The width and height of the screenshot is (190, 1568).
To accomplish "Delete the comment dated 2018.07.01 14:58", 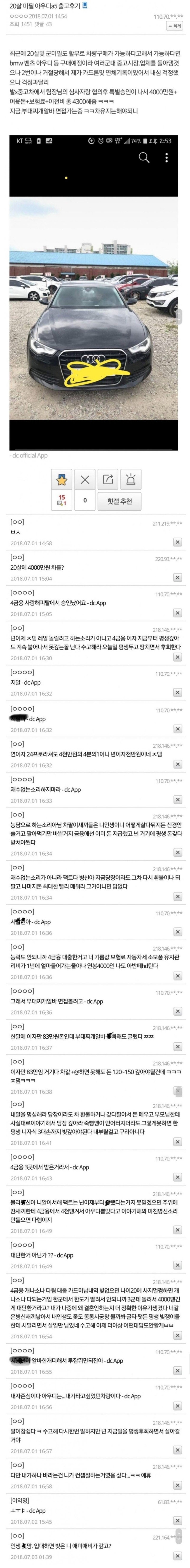I will (x=177, y=542).
